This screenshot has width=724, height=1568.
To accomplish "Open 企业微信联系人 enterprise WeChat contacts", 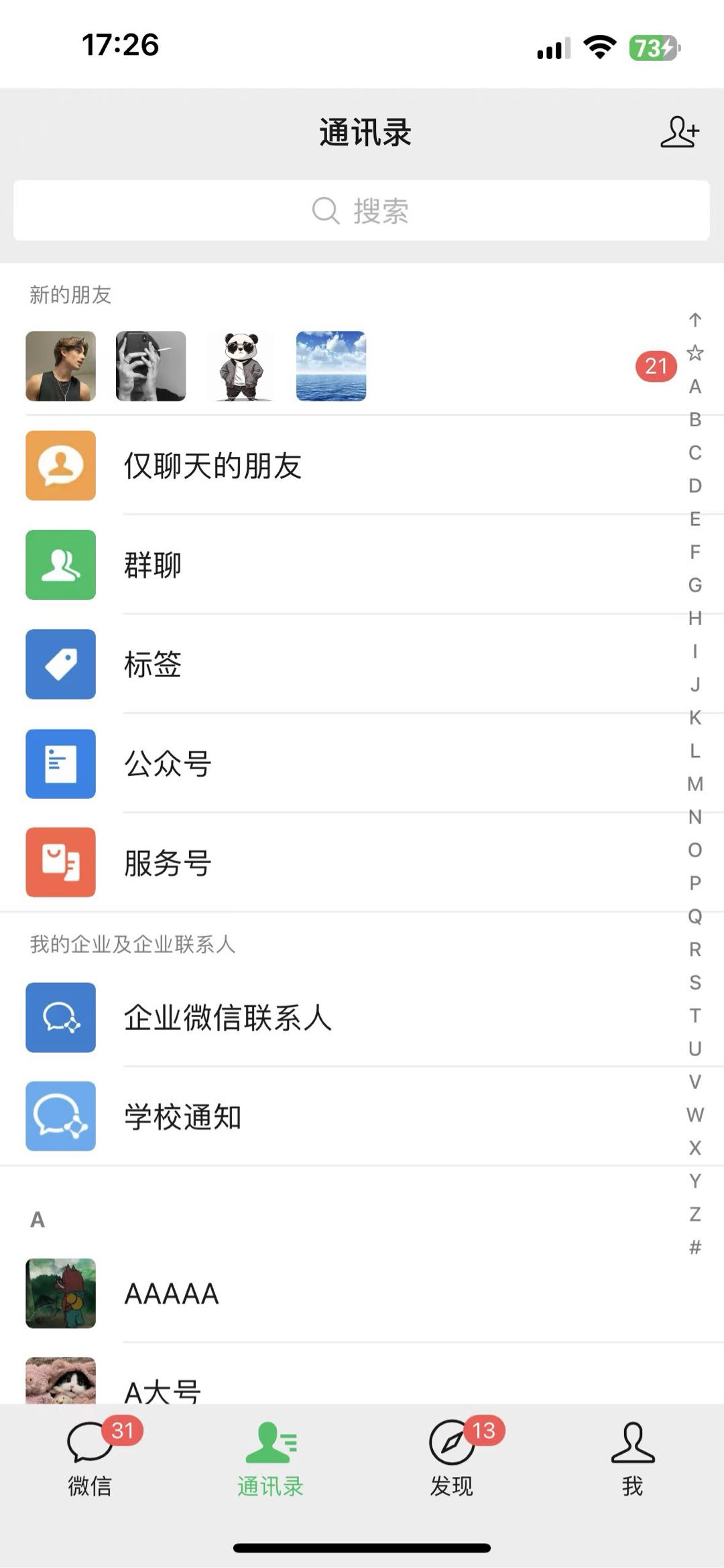I will [228, 1017].
